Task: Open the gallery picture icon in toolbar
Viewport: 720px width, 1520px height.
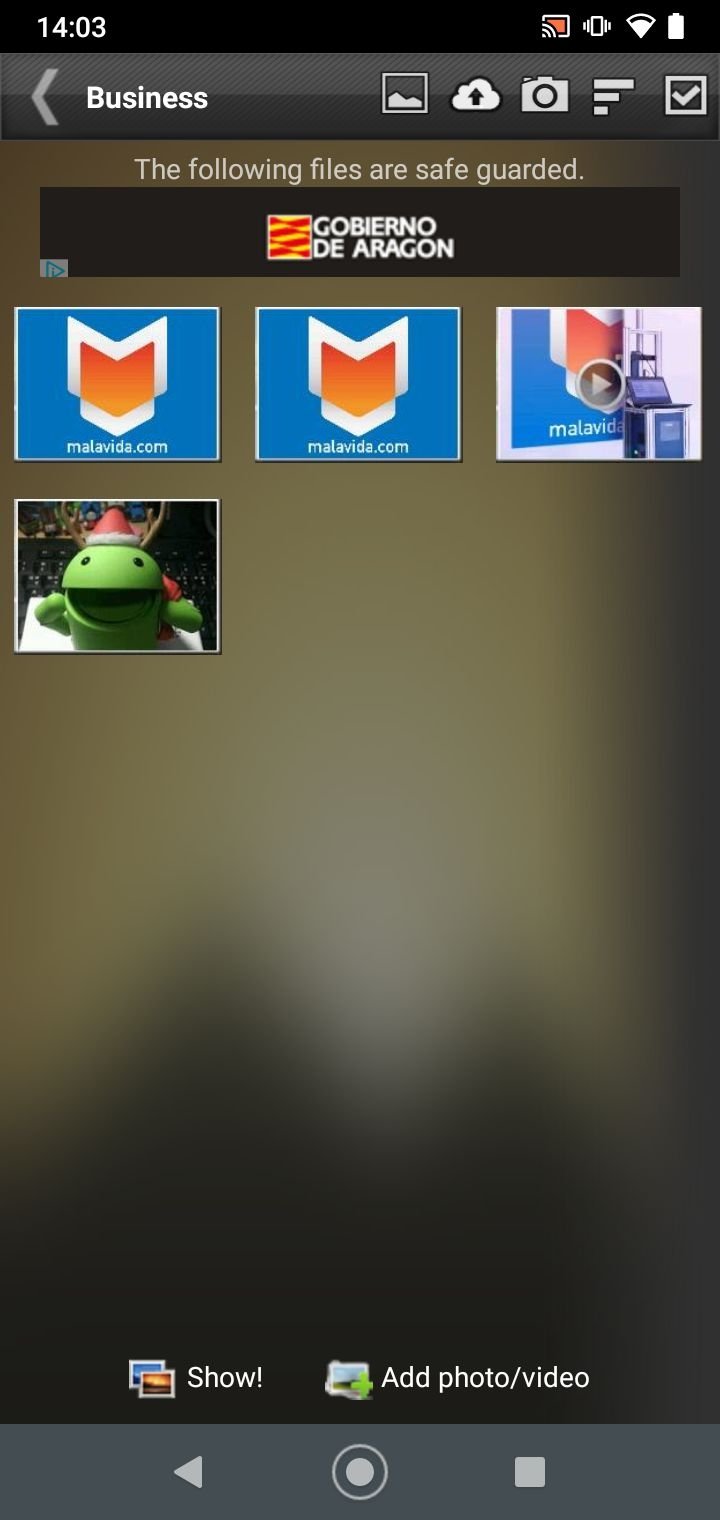Action: coord(405,94)
